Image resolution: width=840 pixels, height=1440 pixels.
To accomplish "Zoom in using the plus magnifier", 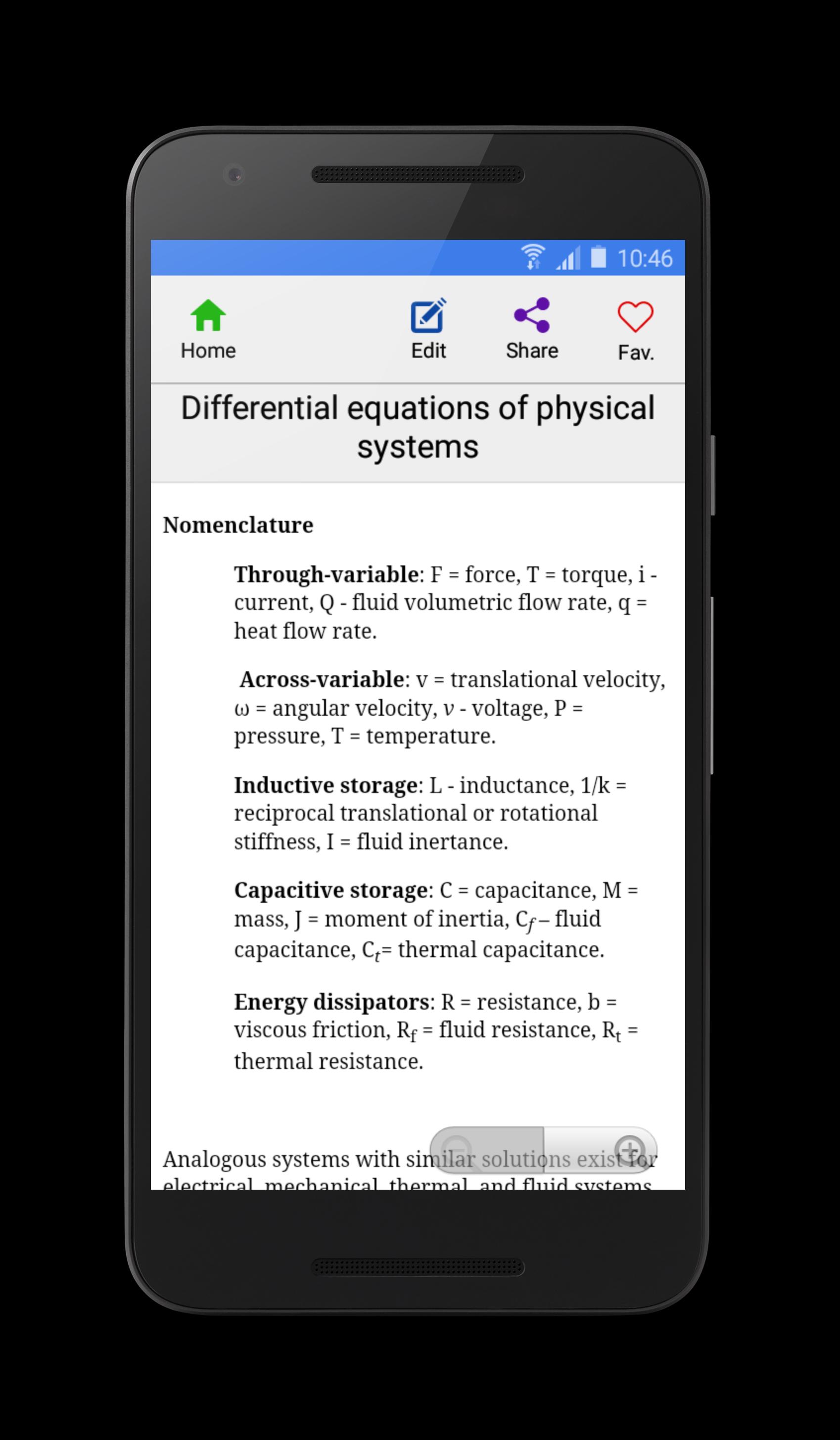I will (x=629, y=1149).
